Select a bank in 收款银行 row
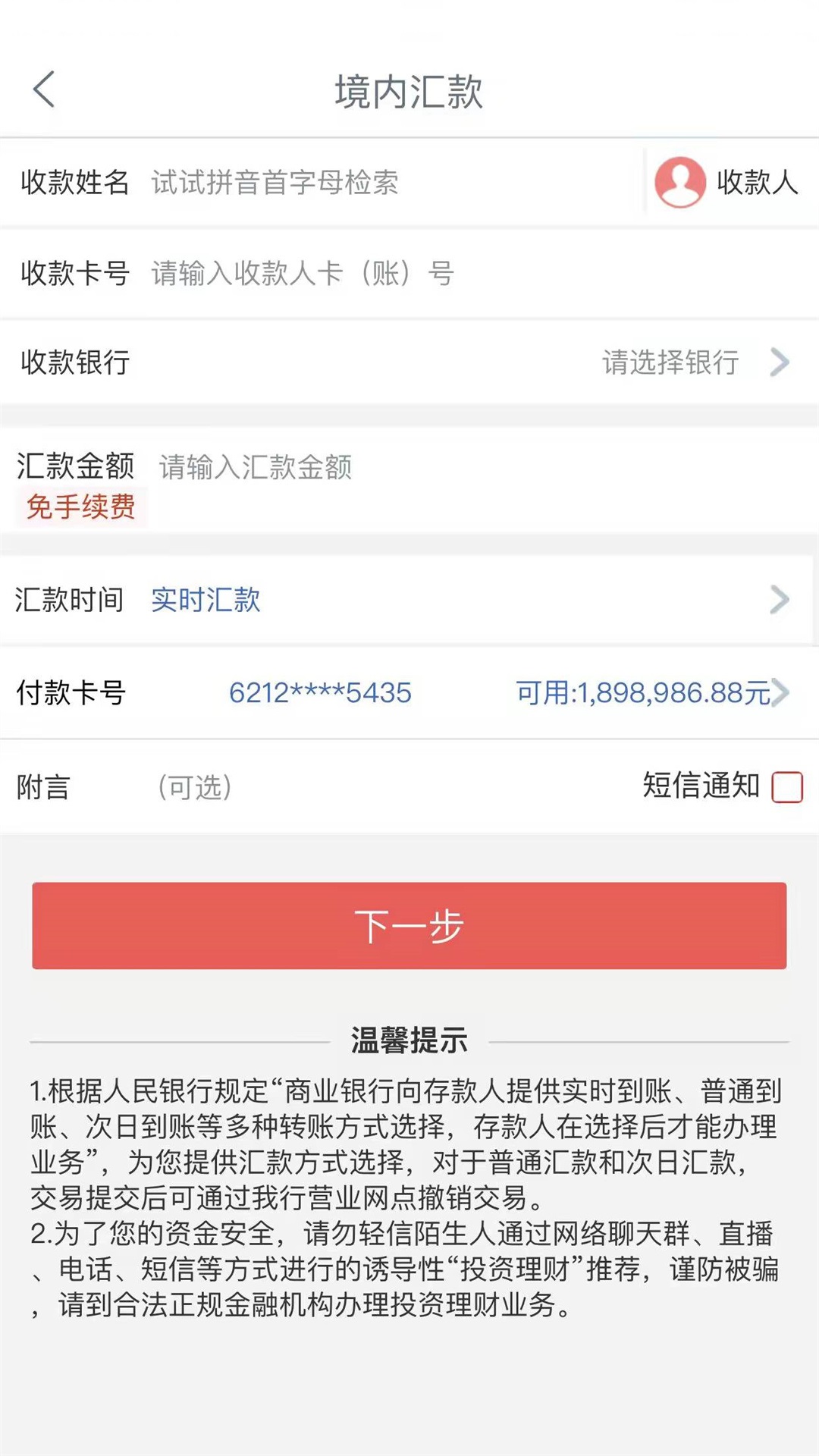Image resolution: width=819 pixels, height=1456 pixels. [694, 362]
